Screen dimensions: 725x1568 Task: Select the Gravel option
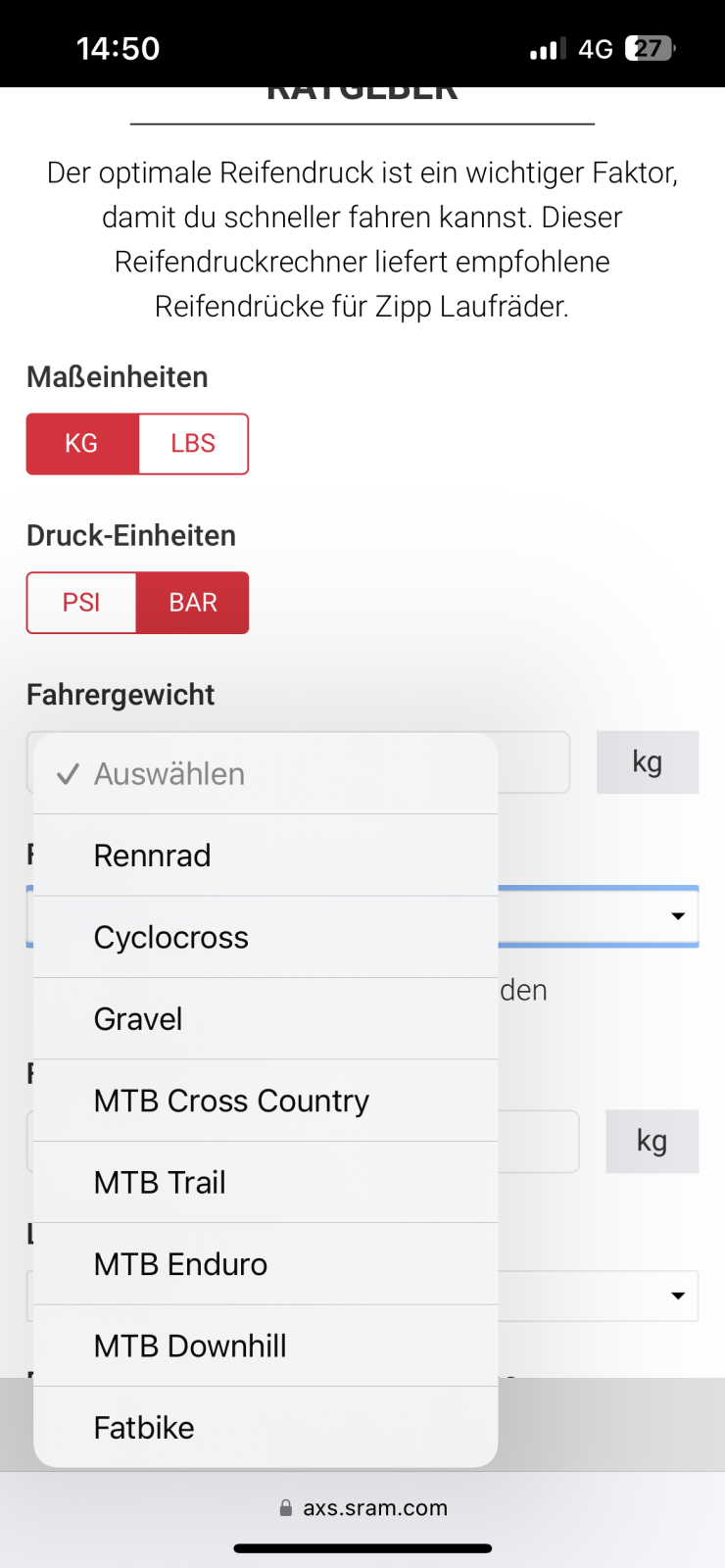[x=266, y=1019]
